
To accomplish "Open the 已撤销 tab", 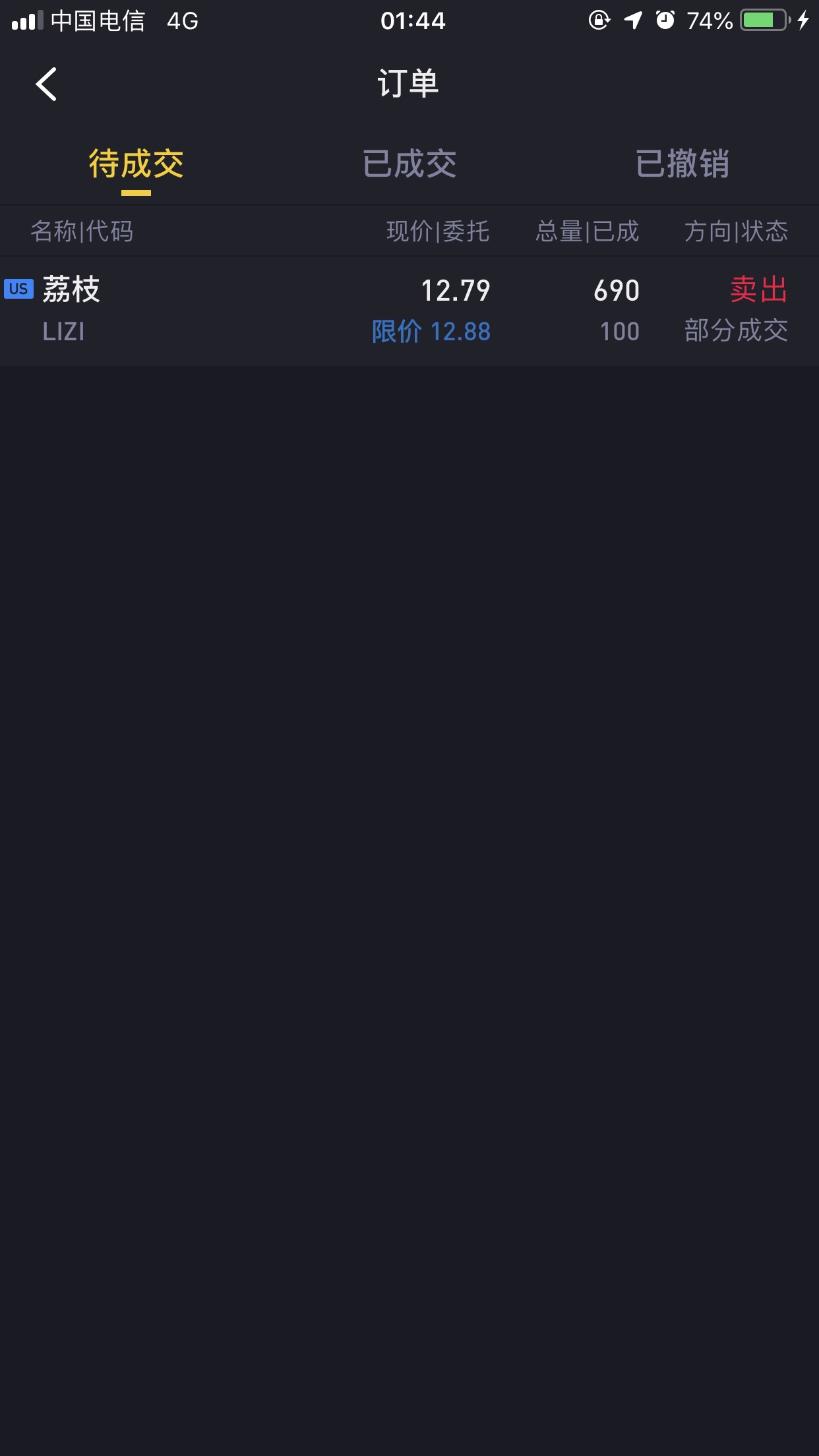I will click(x=682, y=164).
